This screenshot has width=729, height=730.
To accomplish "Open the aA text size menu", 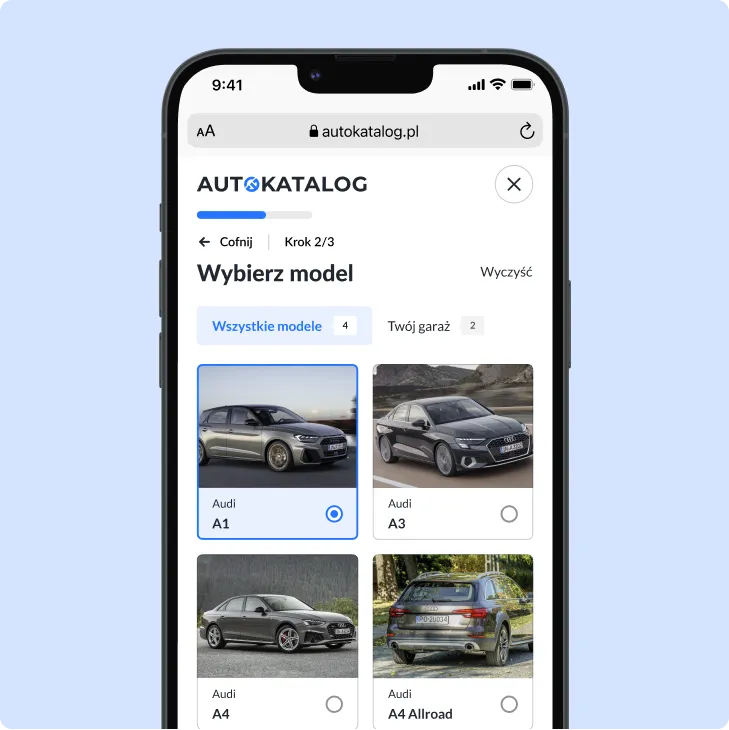I will [x=206, y=131].
